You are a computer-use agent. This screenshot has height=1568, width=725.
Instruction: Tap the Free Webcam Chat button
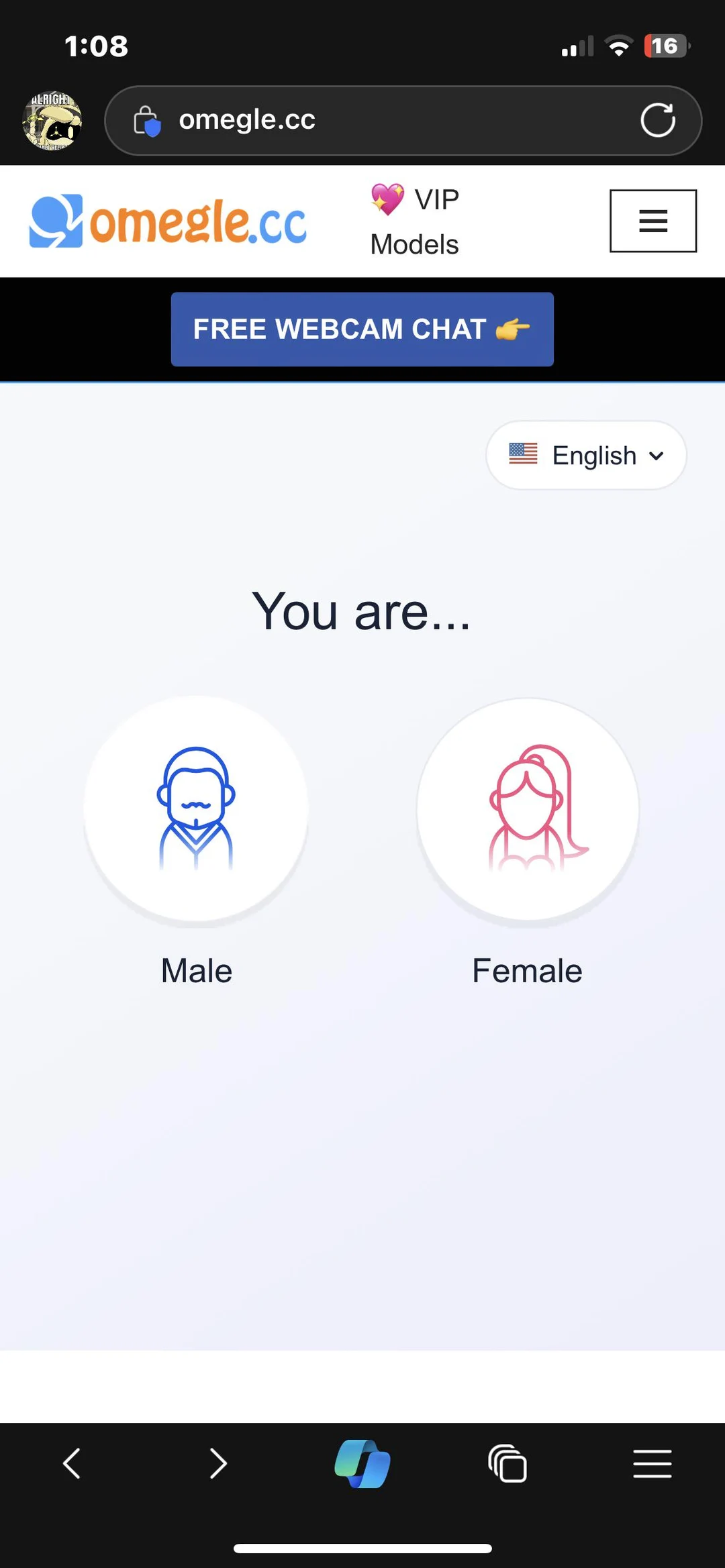click(x=362, y=329)
